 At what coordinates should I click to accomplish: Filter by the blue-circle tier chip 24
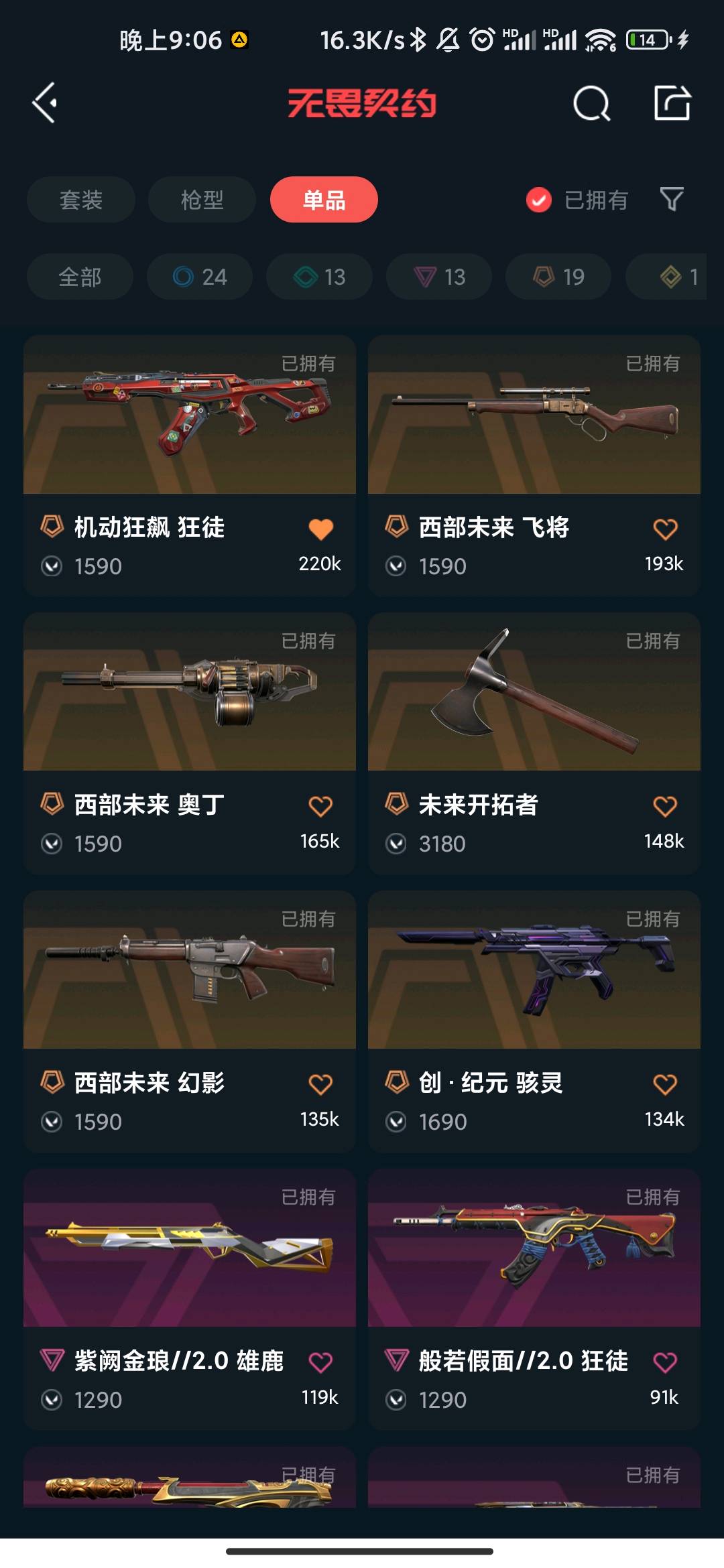(200, 277)
